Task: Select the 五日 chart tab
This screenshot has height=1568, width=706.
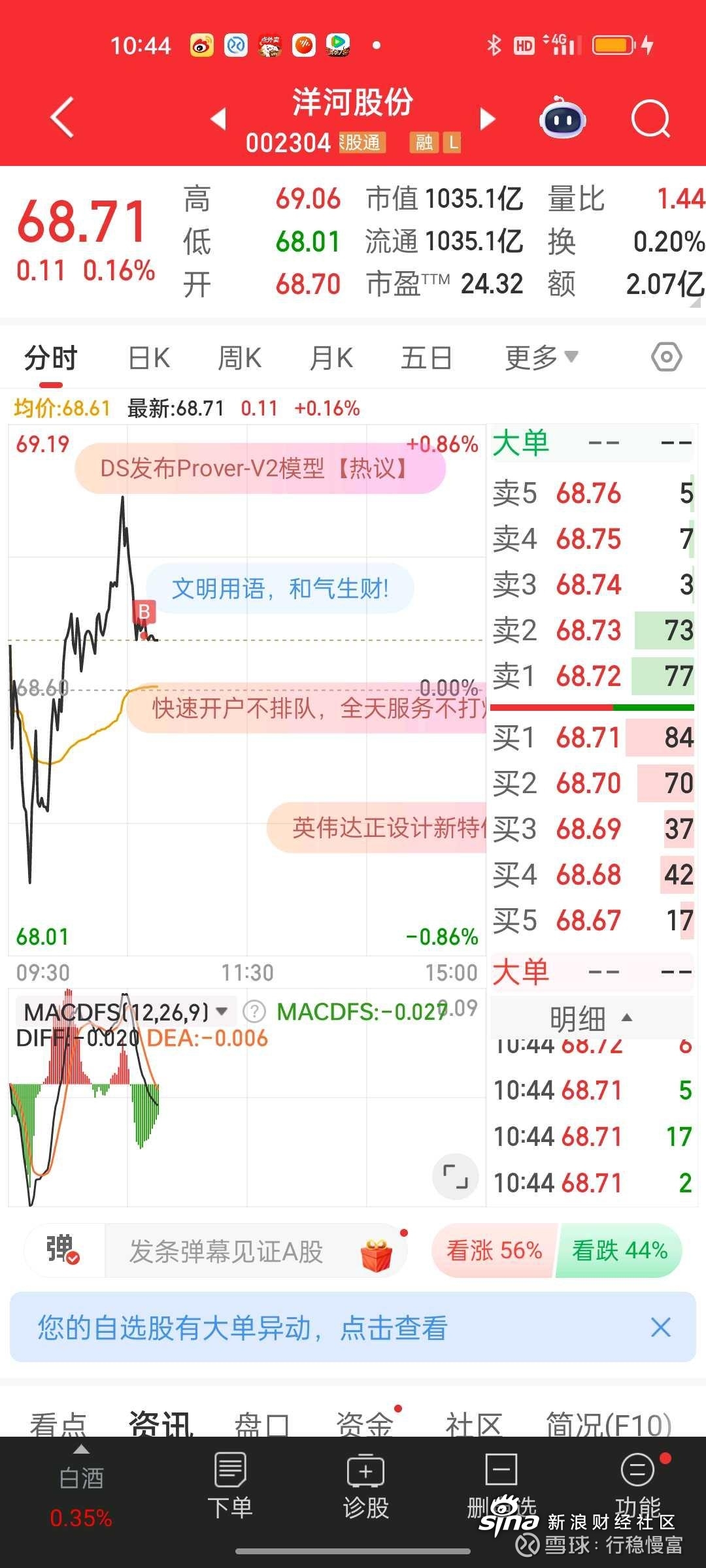Action: (426, 358)
